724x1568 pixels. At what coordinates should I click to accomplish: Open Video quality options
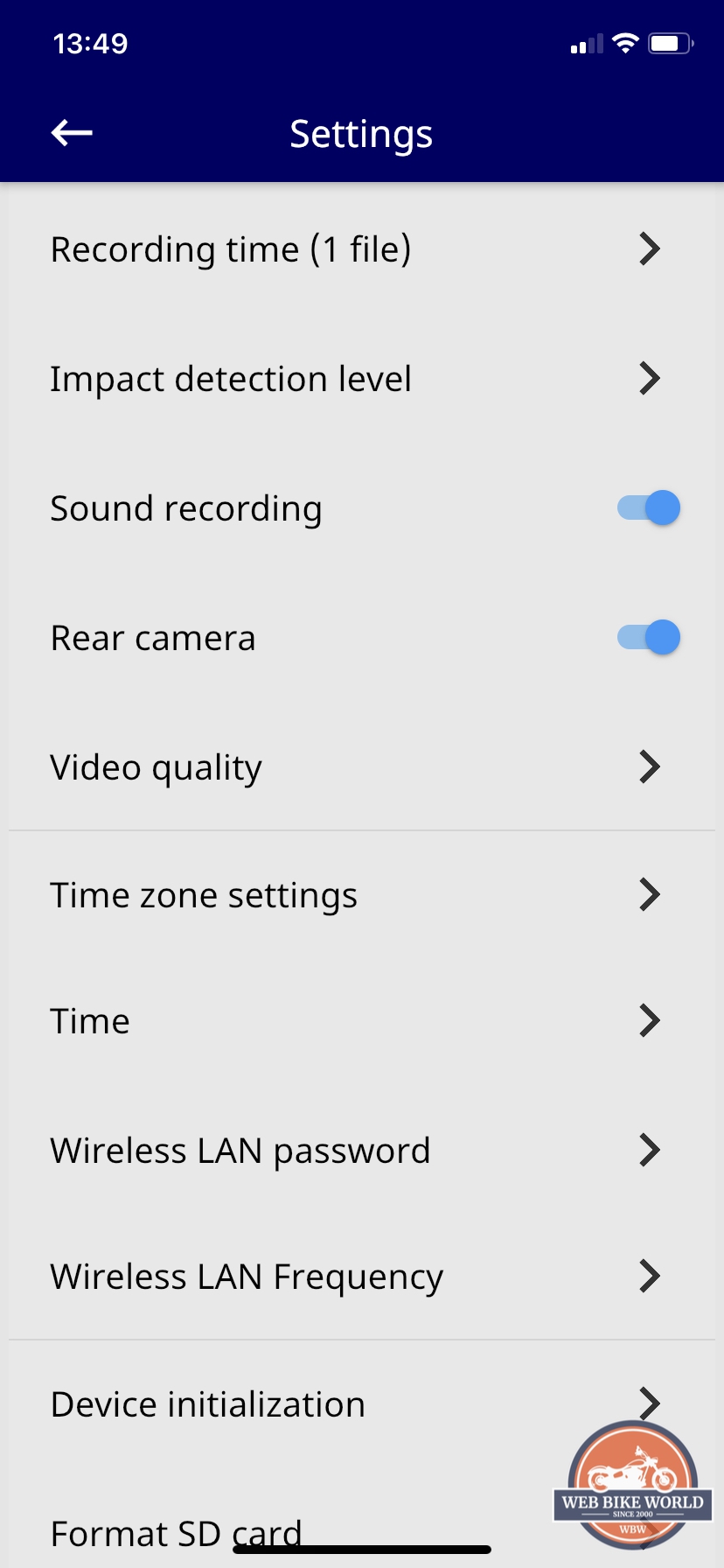coord(362,767)
